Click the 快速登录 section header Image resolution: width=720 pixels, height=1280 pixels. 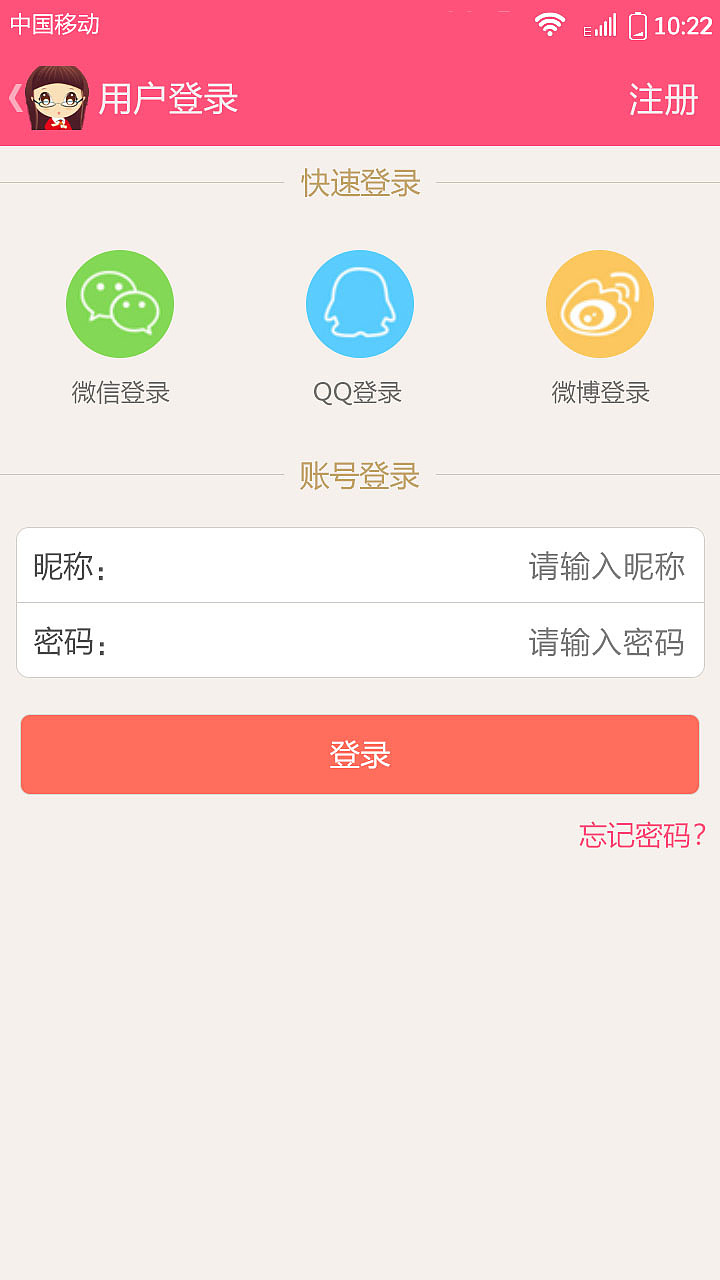tap(359, 183)
